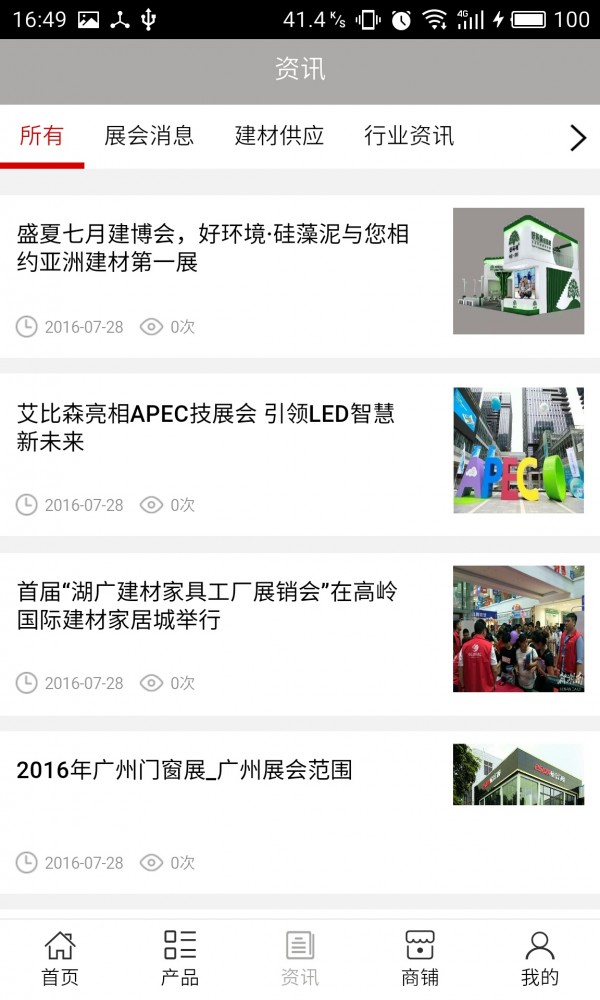
Task: Open the 商铺 shops tab
Action: pos(420,958)
